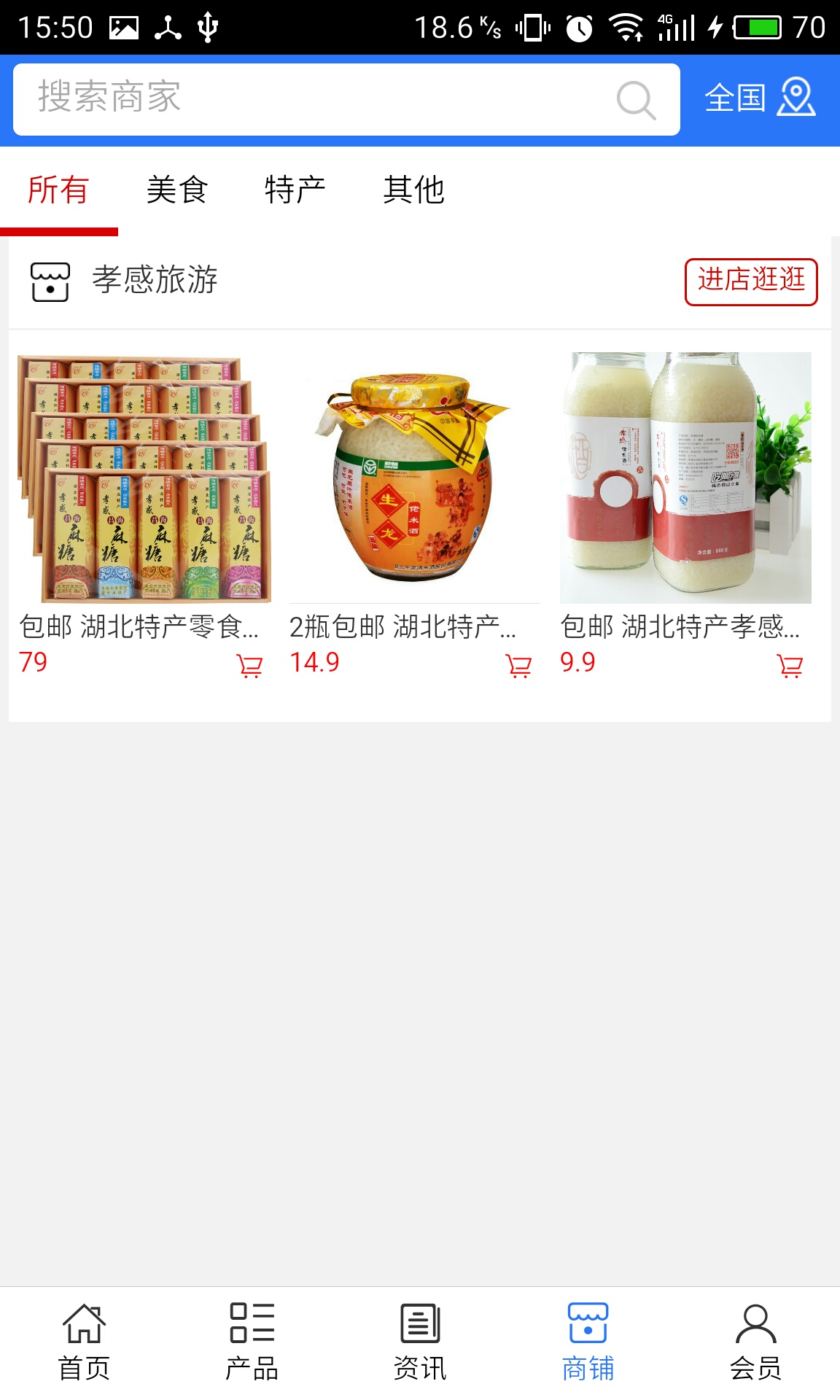The height and width of the screenshot is (1400, 840).
Task: Open the 包邮 湖北特产孝感 product priced 9.9
Action: tap(685, 478)
